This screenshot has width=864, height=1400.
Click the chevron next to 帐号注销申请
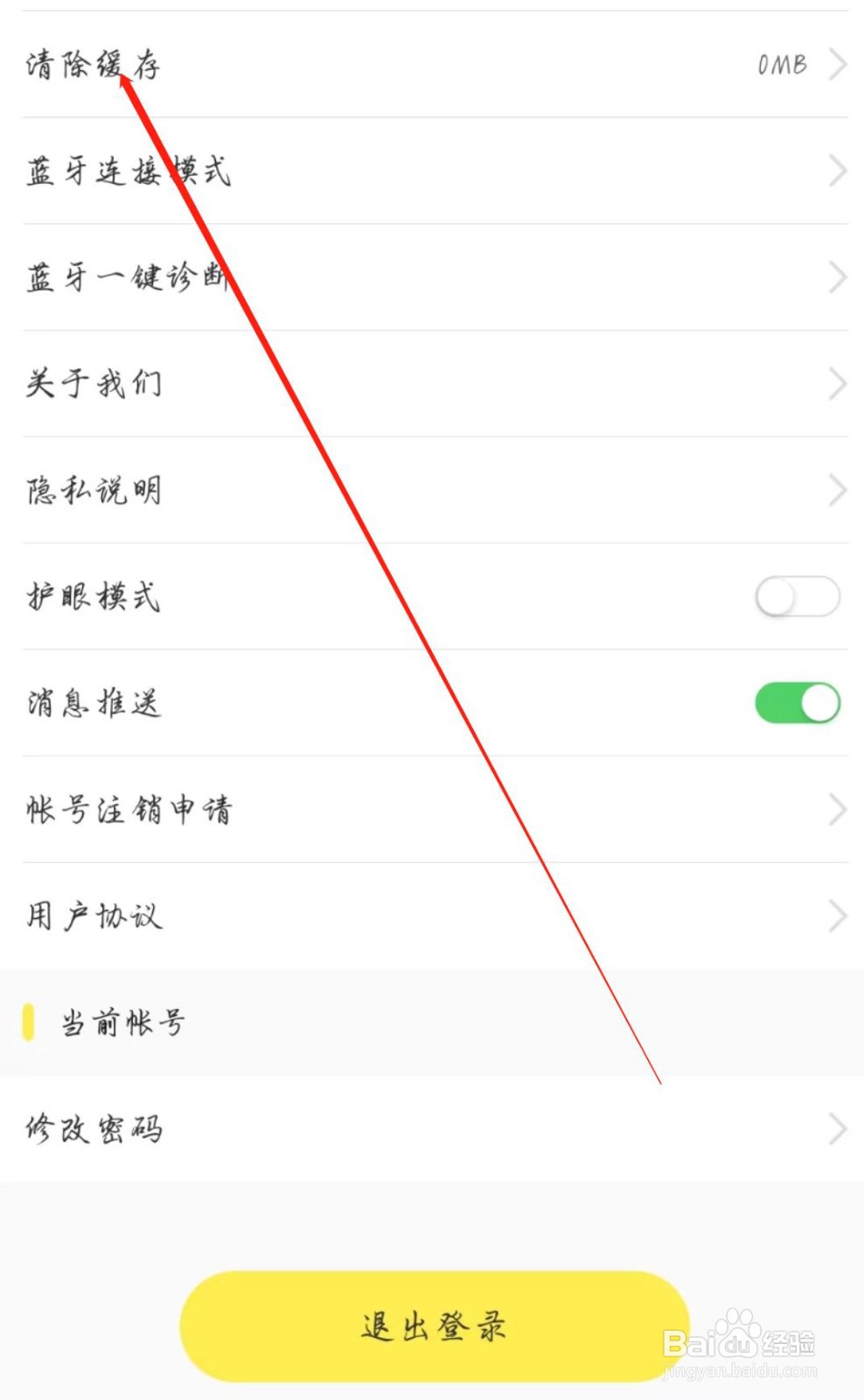(837, 809)
